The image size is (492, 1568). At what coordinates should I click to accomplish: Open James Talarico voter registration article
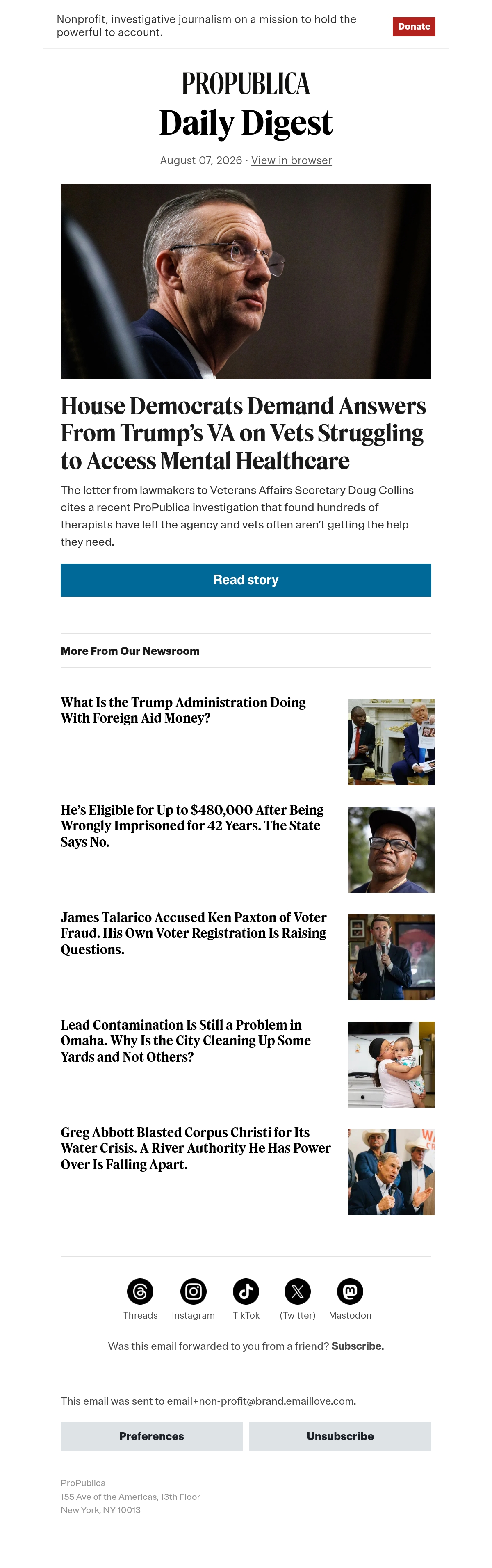(x=194, y=933)
